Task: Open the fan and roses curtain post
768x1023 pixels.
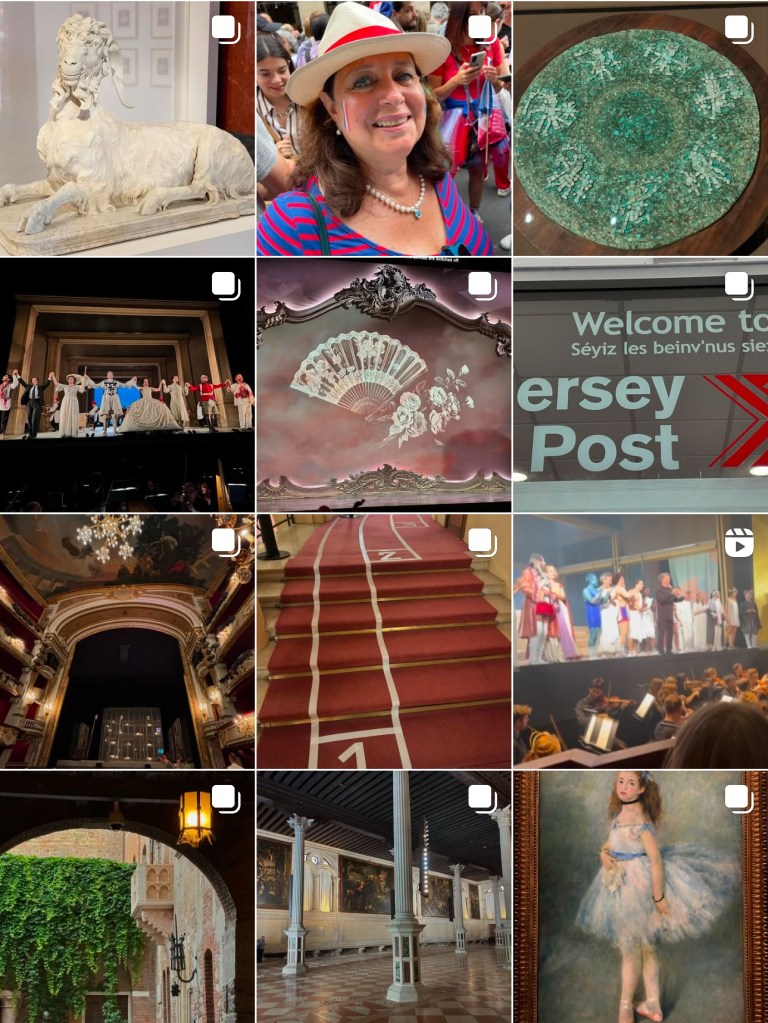Action: 383,385
